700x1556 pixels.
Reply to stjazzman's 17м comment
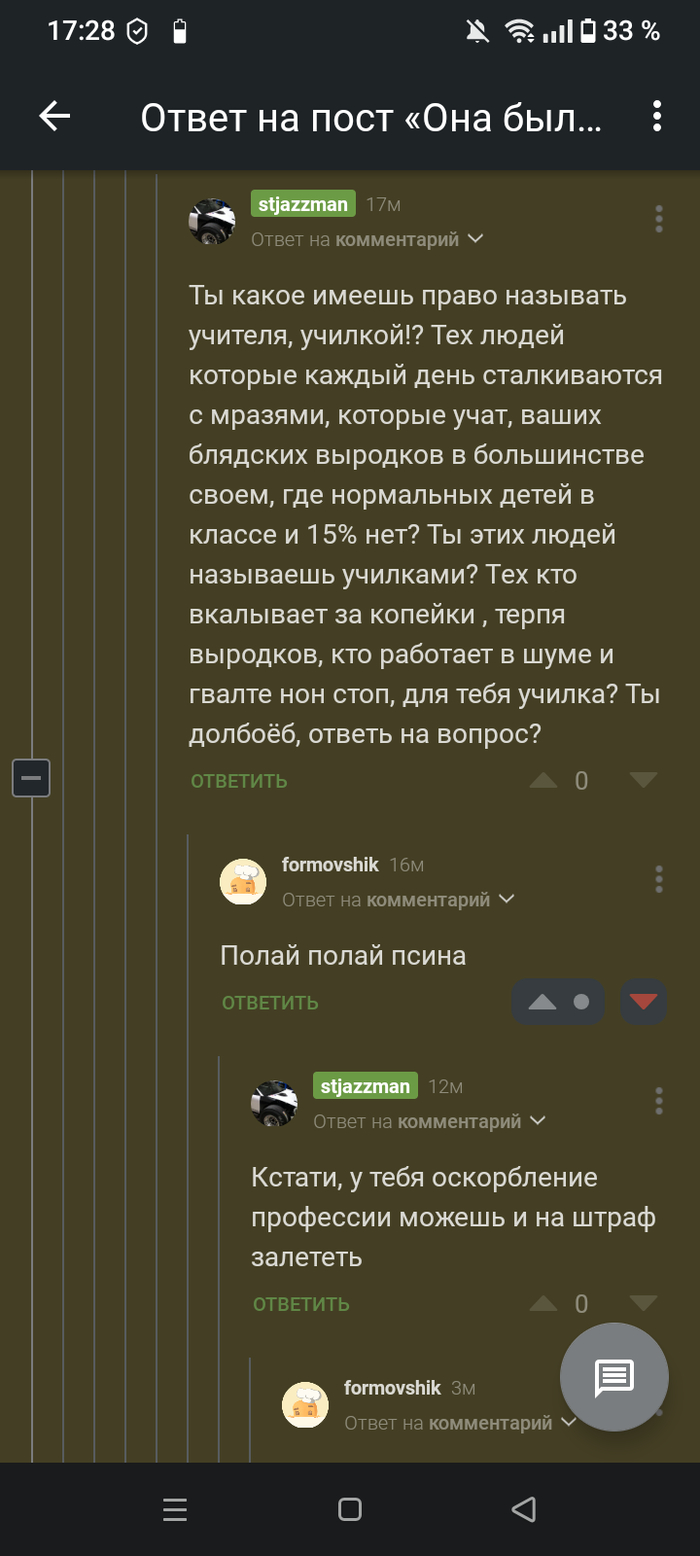(x=239, y=781)
